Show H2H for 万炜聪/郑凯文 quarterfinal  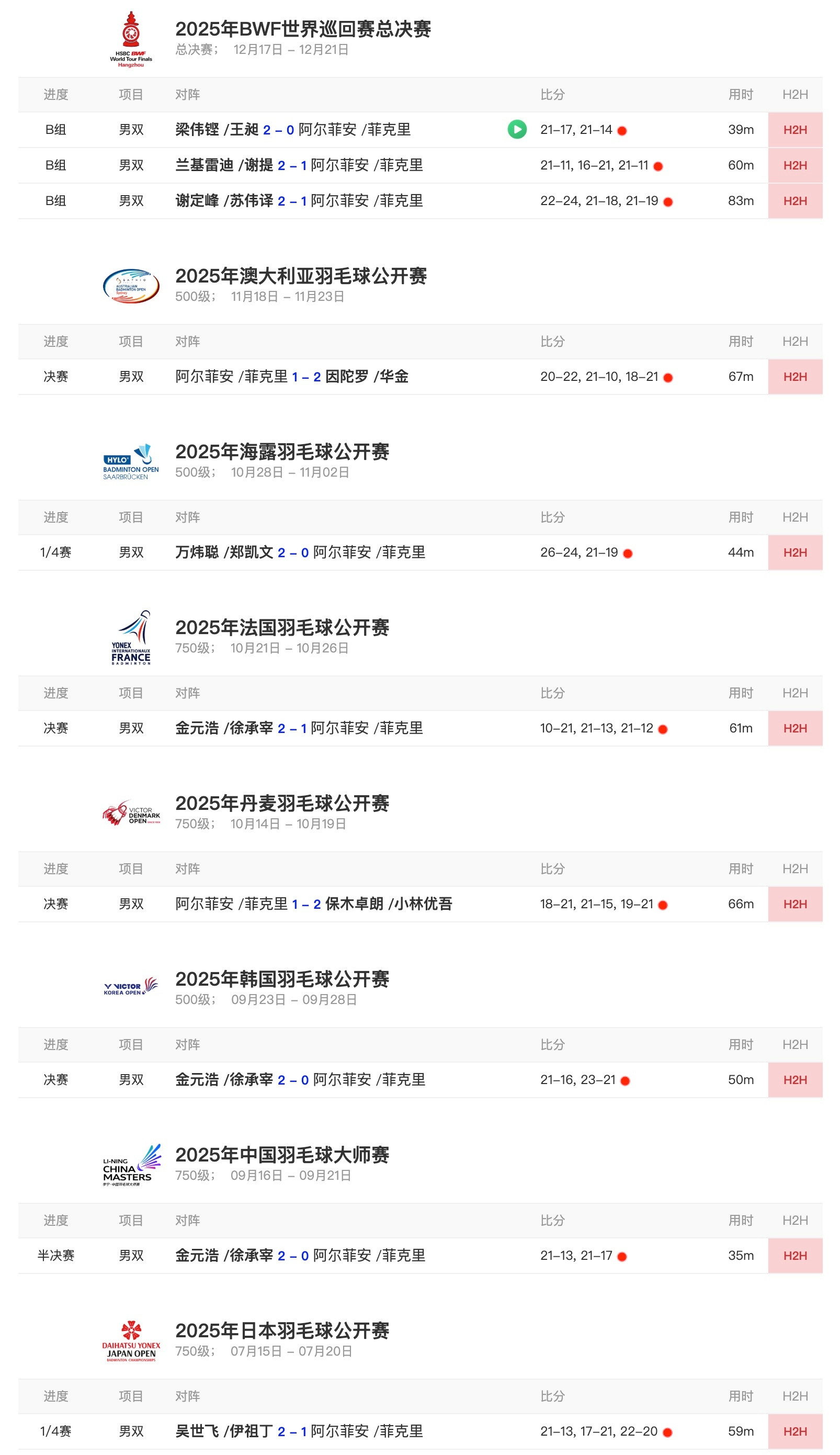pos(795,552)
